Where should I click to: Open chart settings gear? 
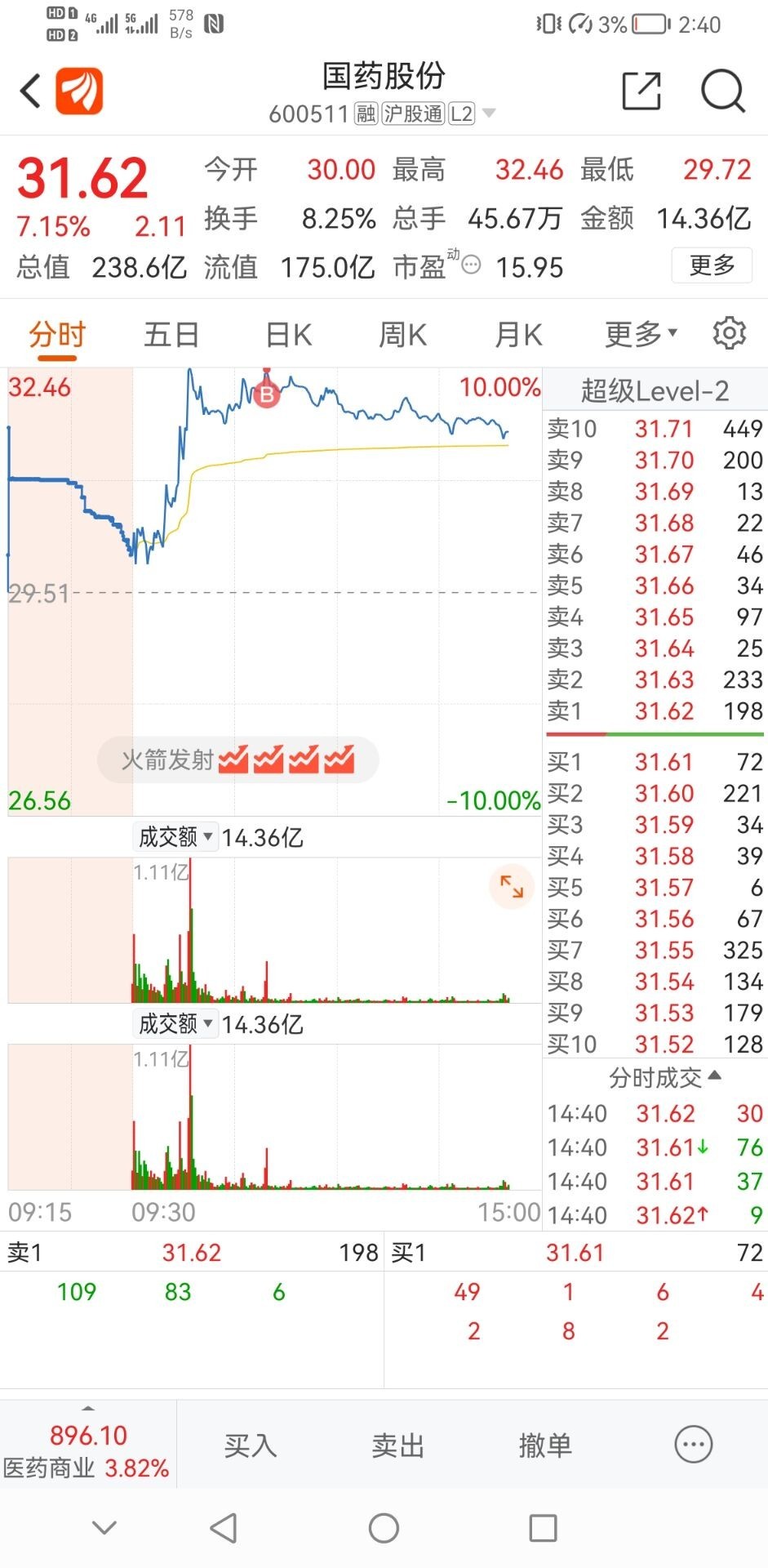point(729,333)
